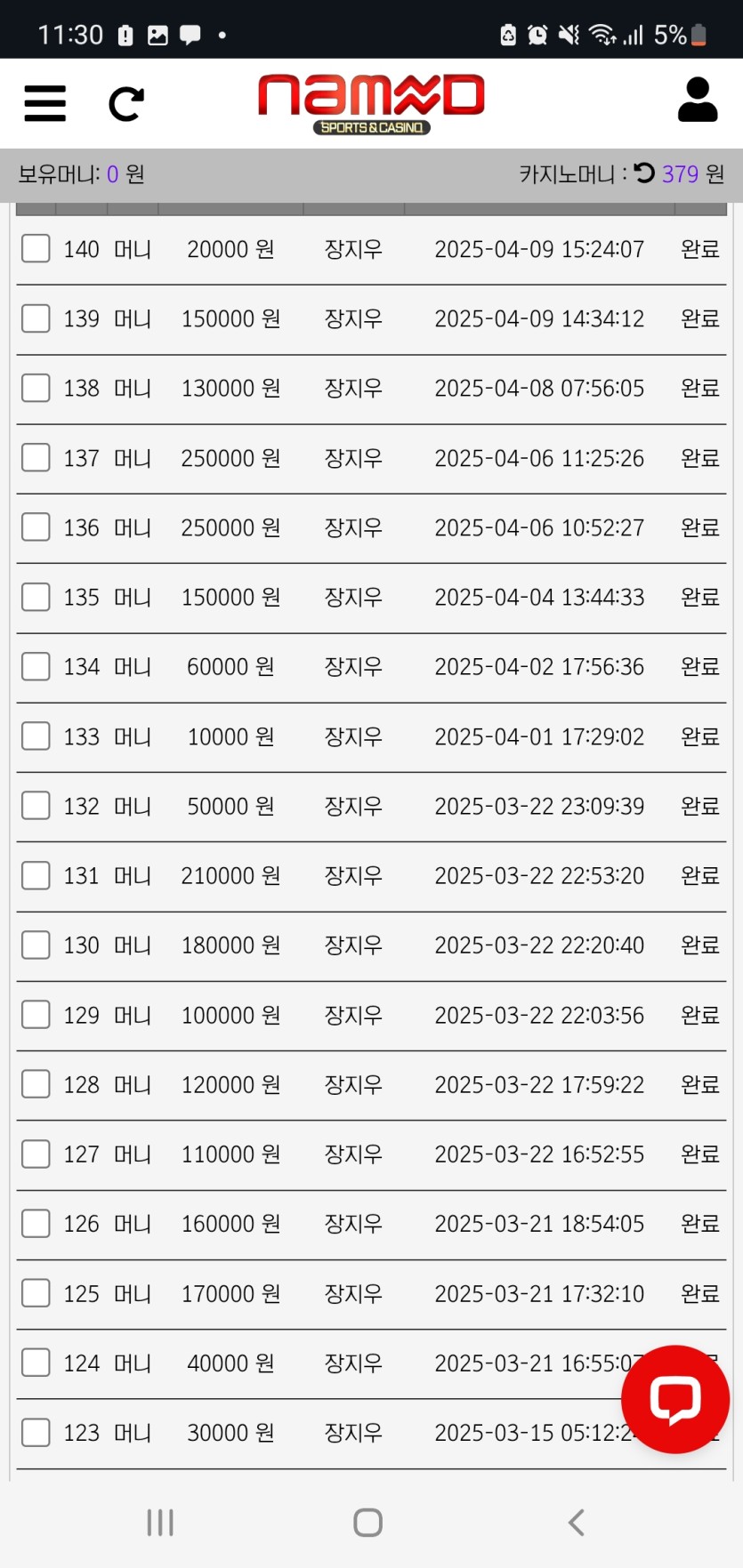Image resolution: width=743 pixels, height=1568 pixels.
Task: Tick row 129's checkbox
Action: [x=36, y=1015]
